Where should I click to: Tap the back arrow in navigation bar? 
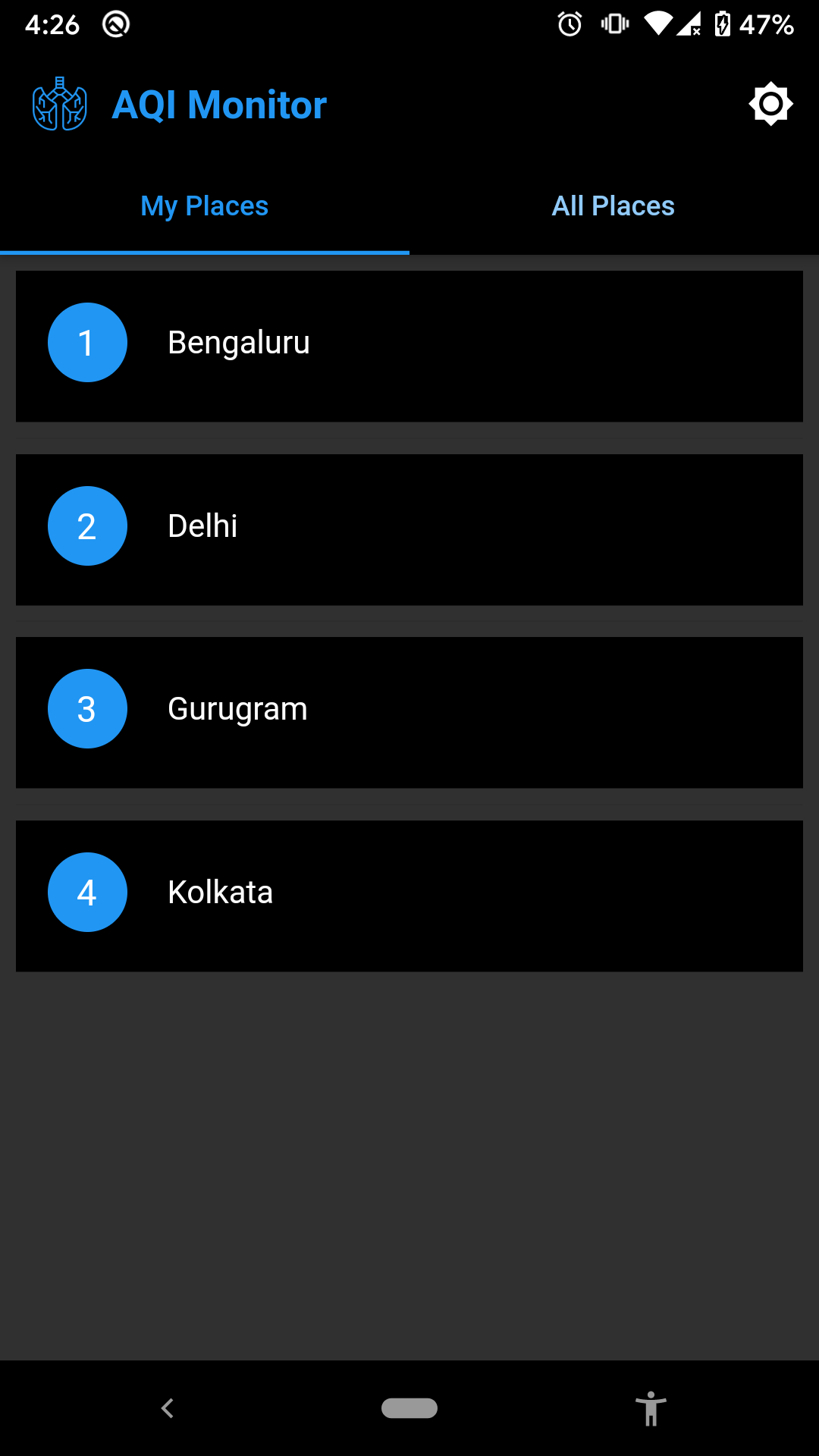pyautogui.click(x=167, y=1408)
